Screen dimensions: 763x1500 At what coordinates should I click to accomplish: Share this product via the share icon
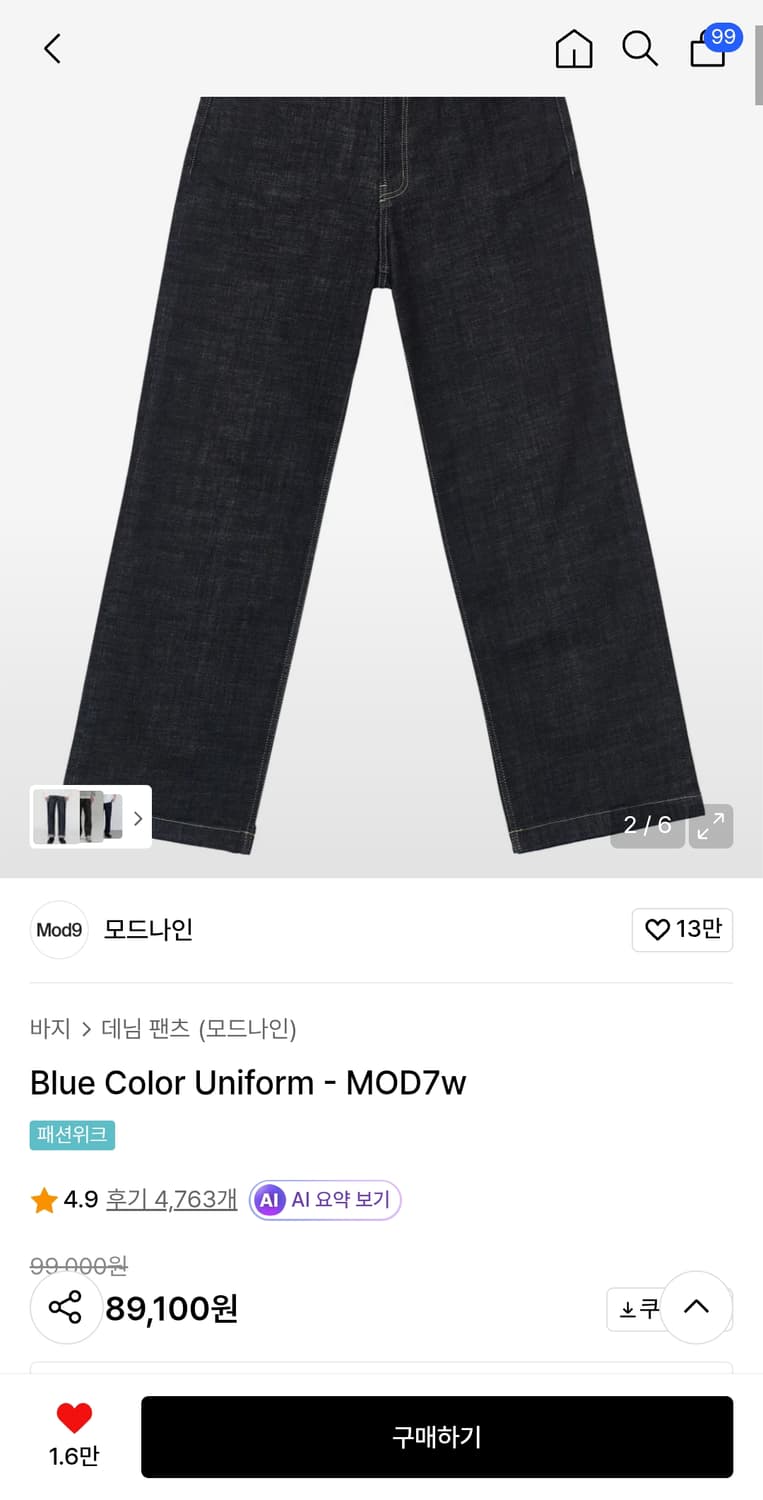coord(66,1307)
